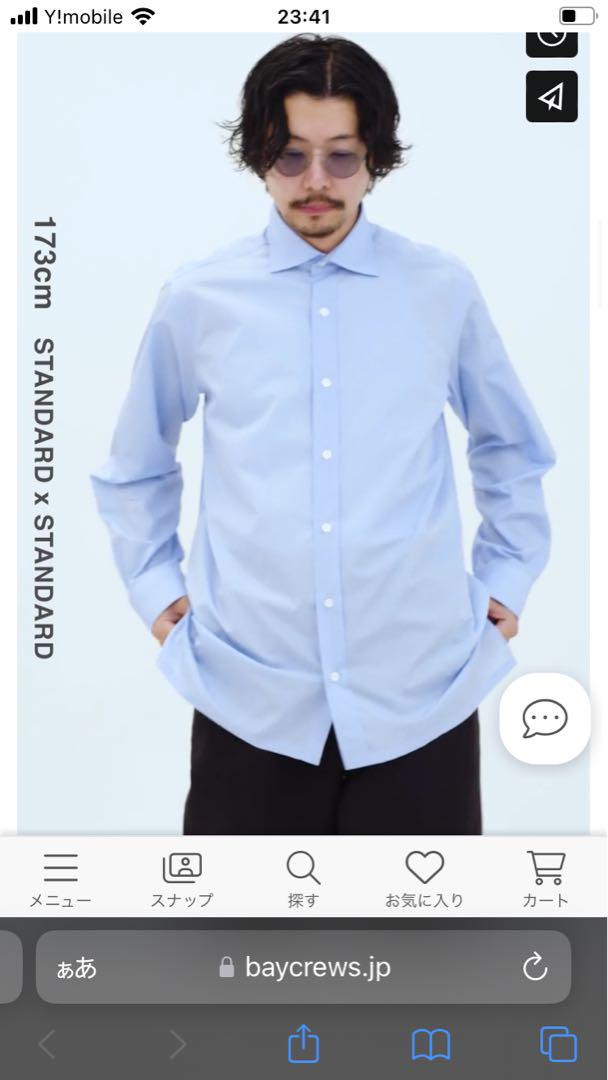
Task: Open the 探す search tab
Action: [x=303, y=879]
